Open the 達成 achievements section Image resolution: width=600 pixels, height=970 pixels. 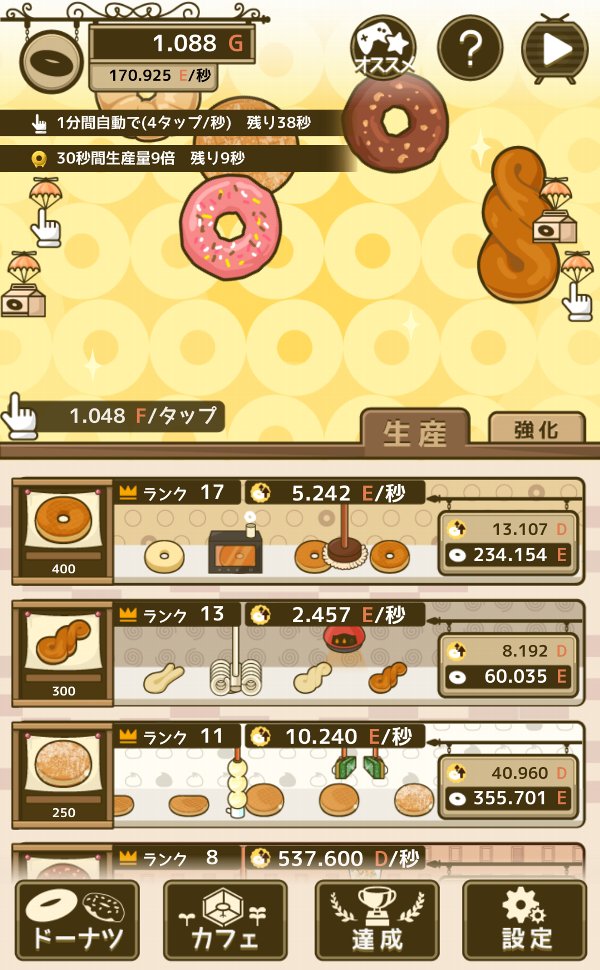click(x=376, y=919)
